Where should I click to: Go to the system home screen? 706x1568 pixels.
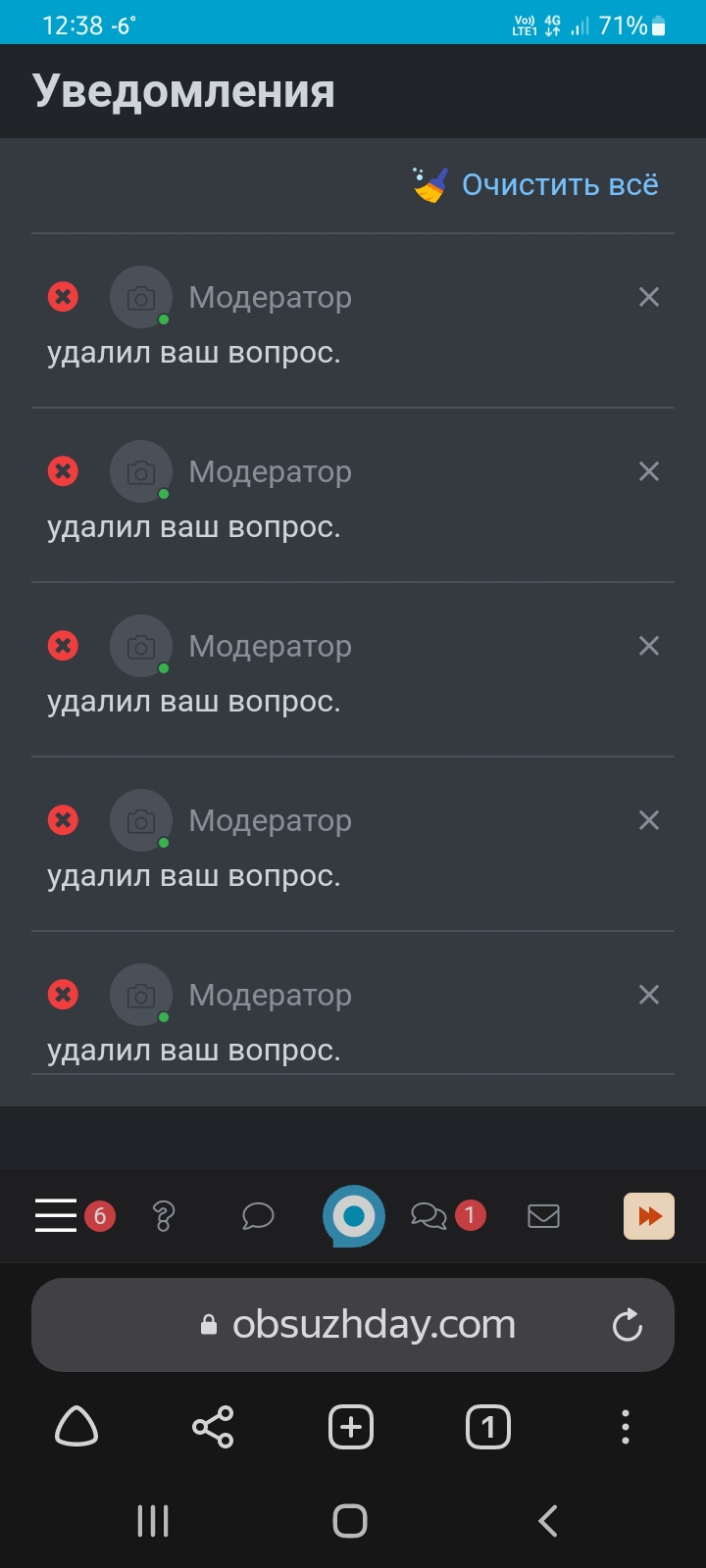click(x=350, y=1521)
